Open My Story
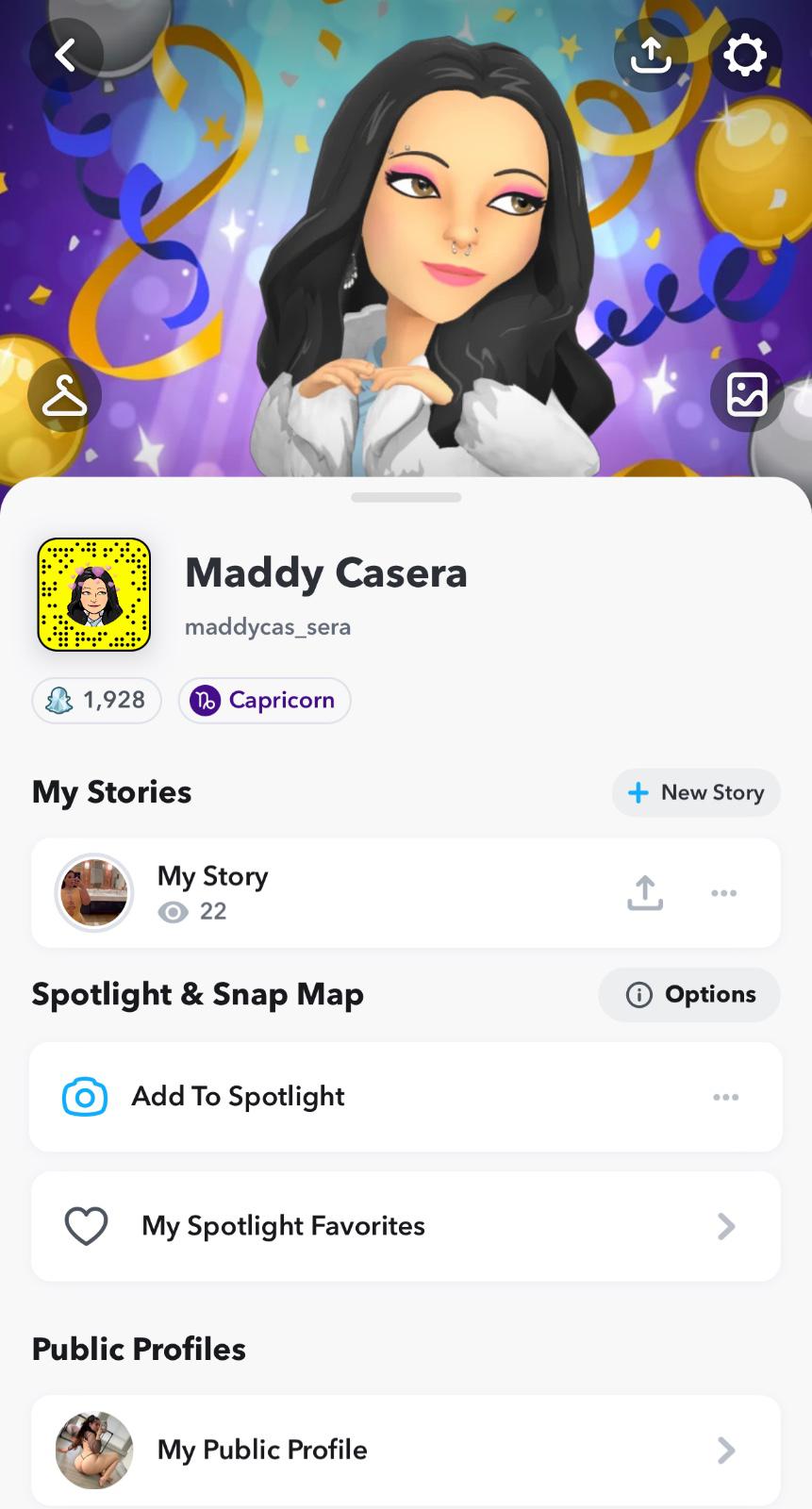The height and width of the screenshot is (1509, 812). 213,892
